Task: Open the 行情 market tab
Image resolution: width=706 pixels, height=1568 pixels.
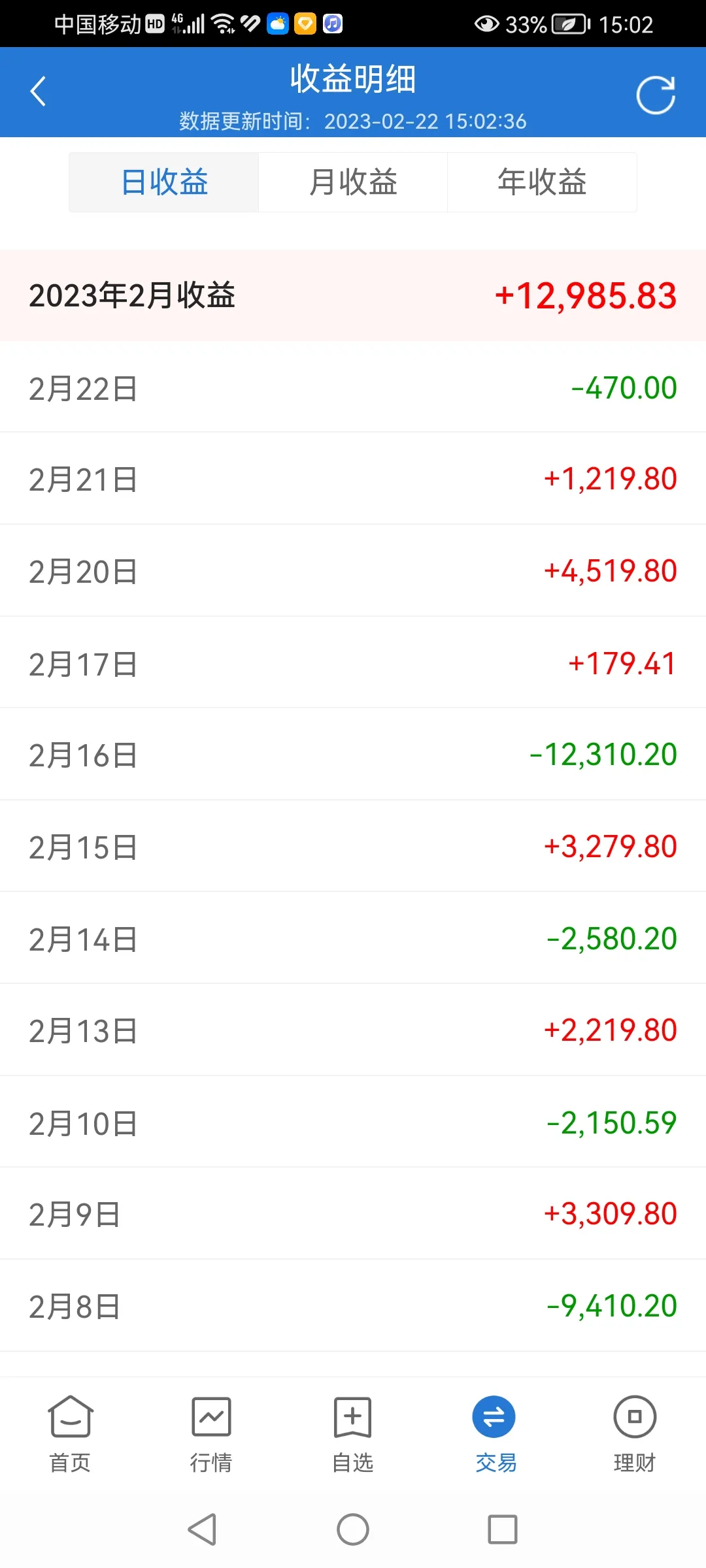Action: click(x=211, y=1434)
